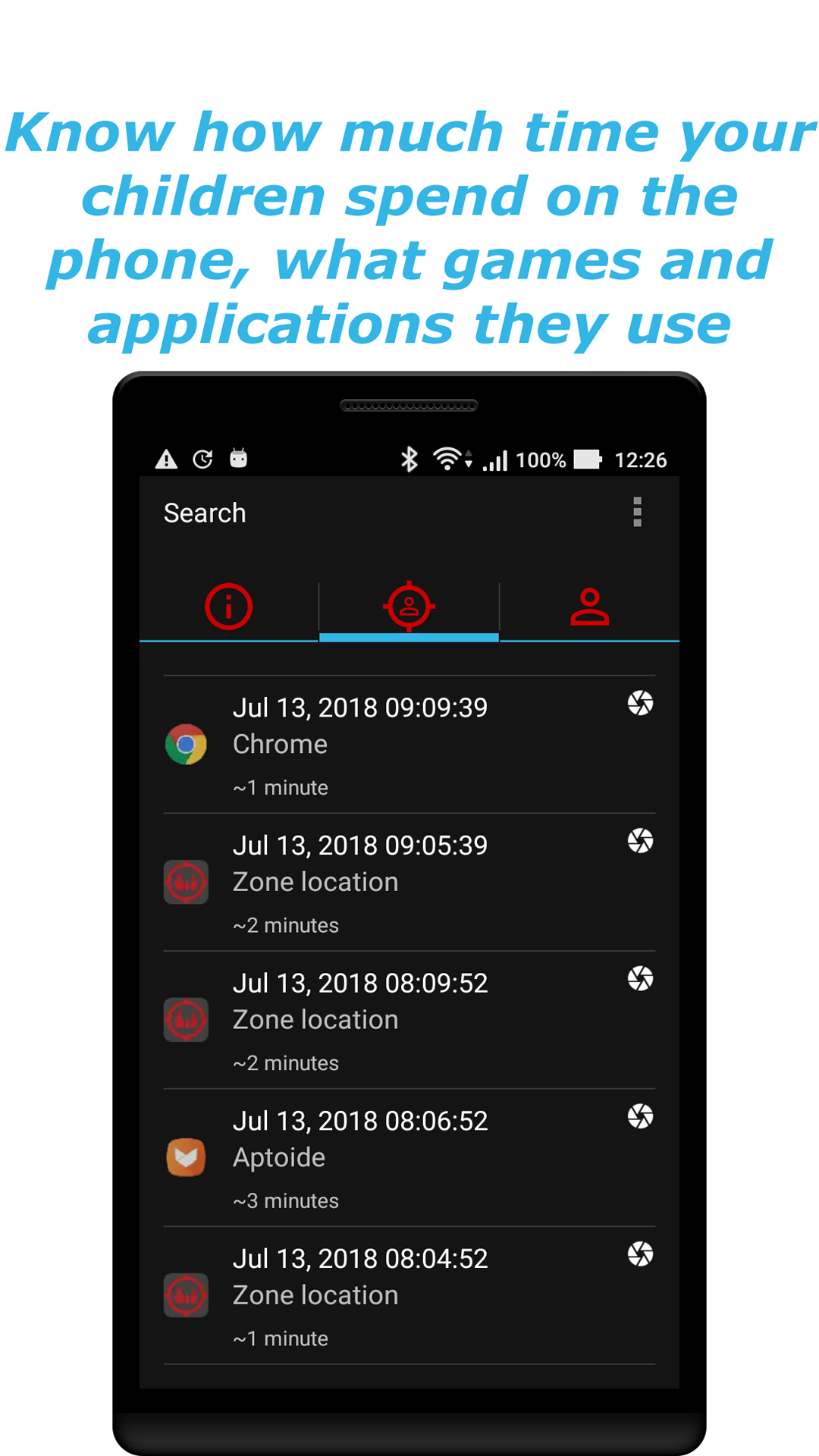Select the Aptoide 08:06:52 log entry

379,1158
